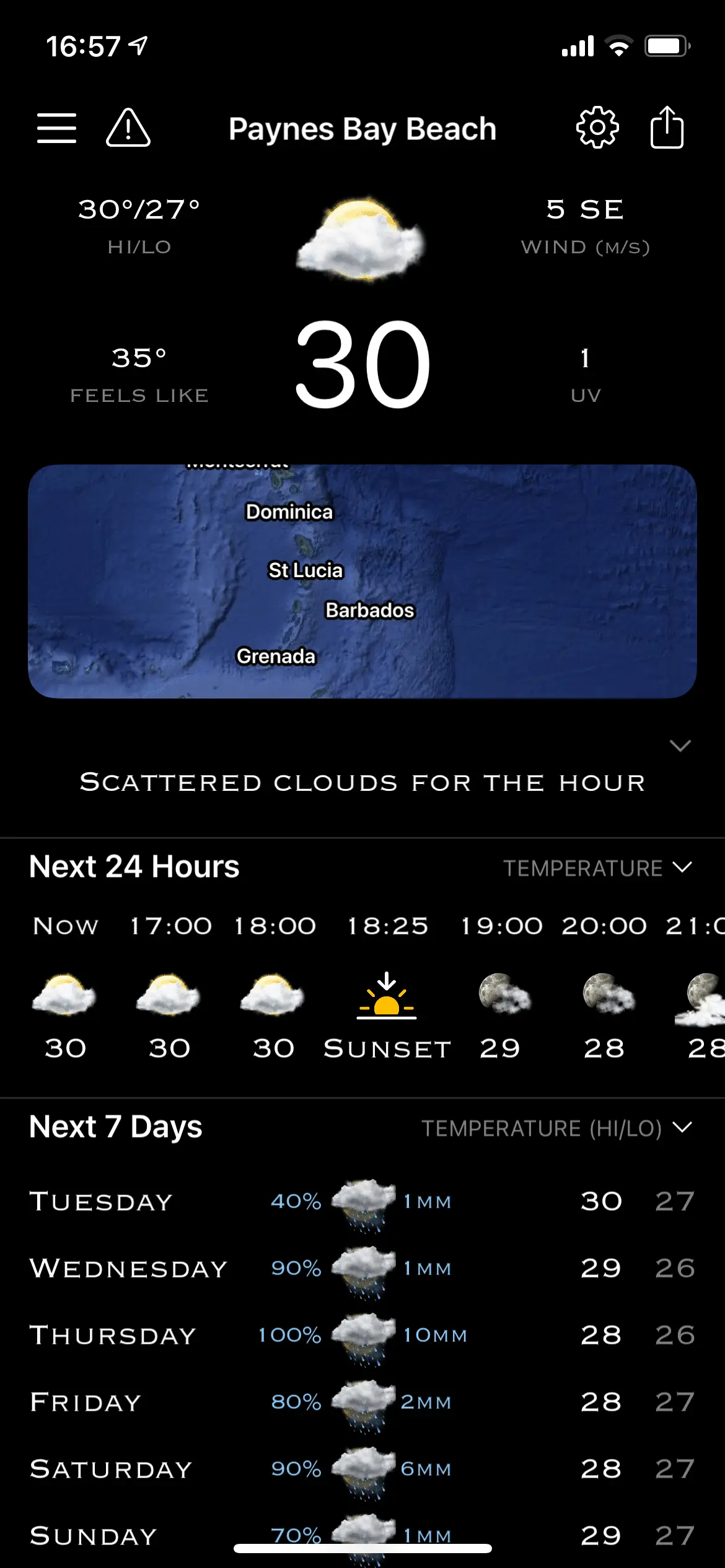
Task: Open the radar map of Barbados
Action: tap(362, 581)
